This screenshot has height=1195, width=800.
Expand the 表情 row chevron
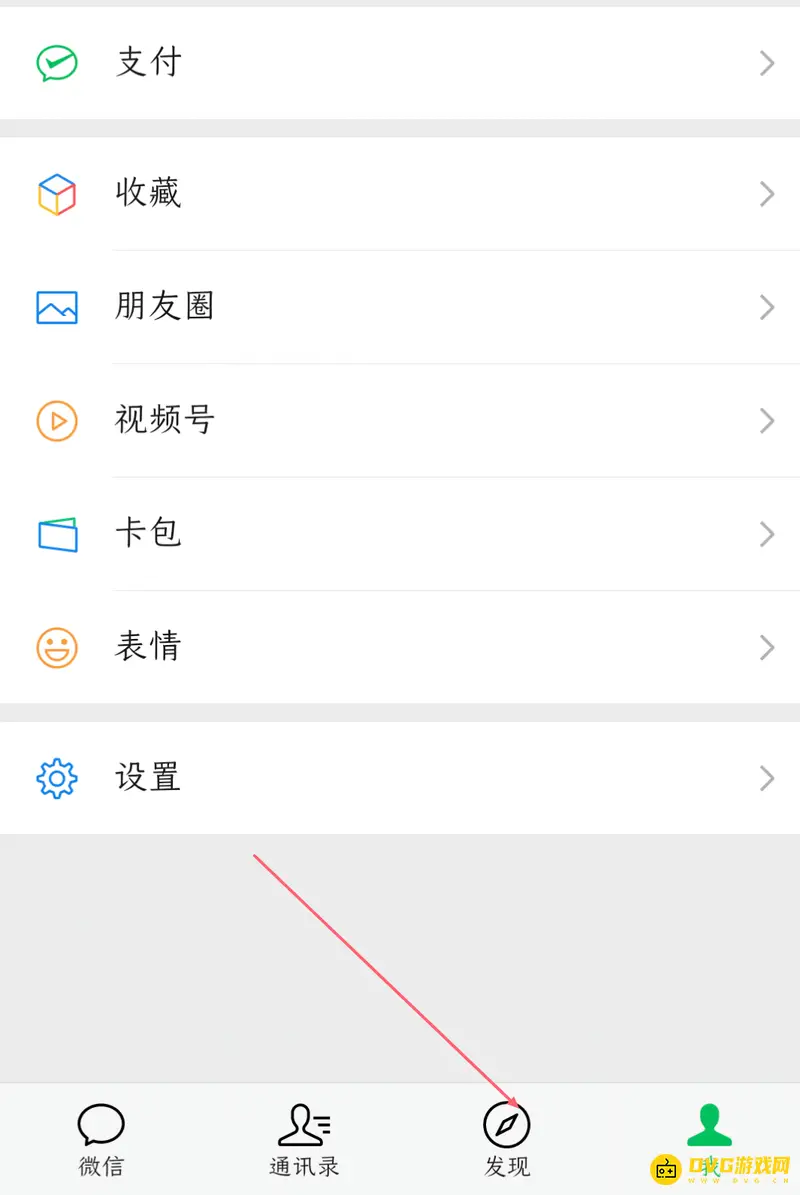pos(767,647)
